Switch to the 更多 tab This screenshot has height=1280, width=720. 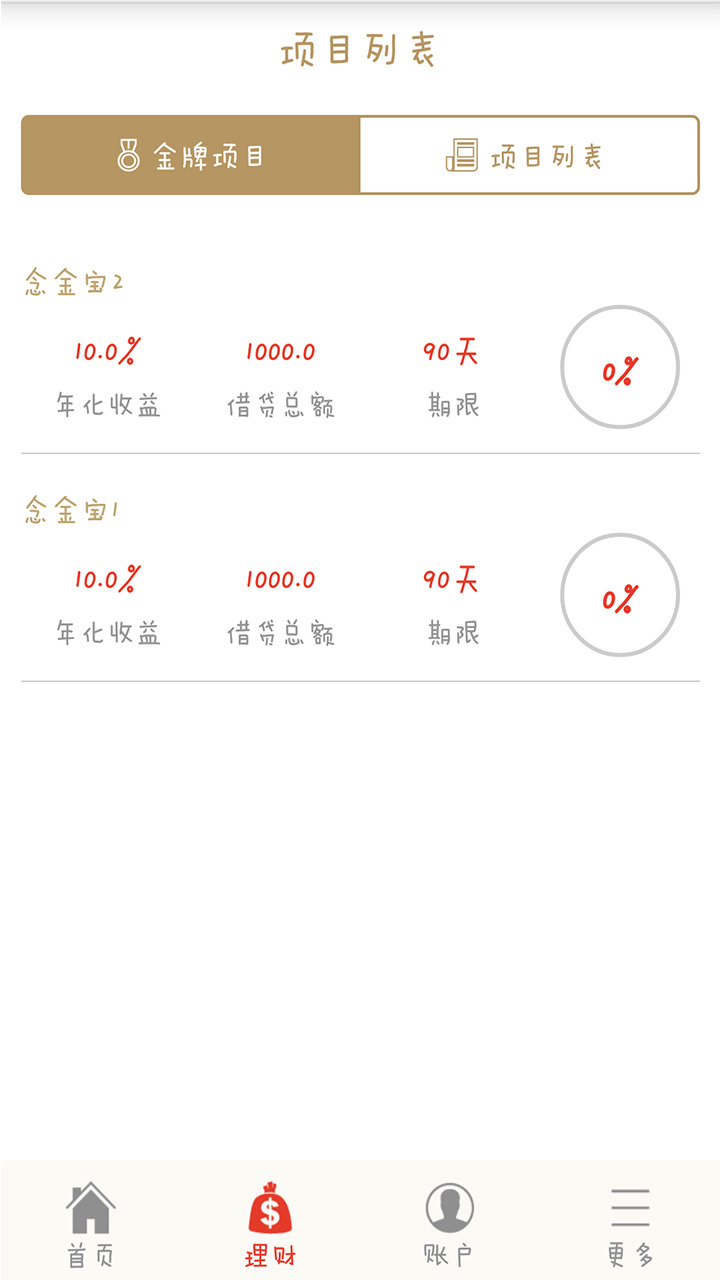(x=630, y=1224)
